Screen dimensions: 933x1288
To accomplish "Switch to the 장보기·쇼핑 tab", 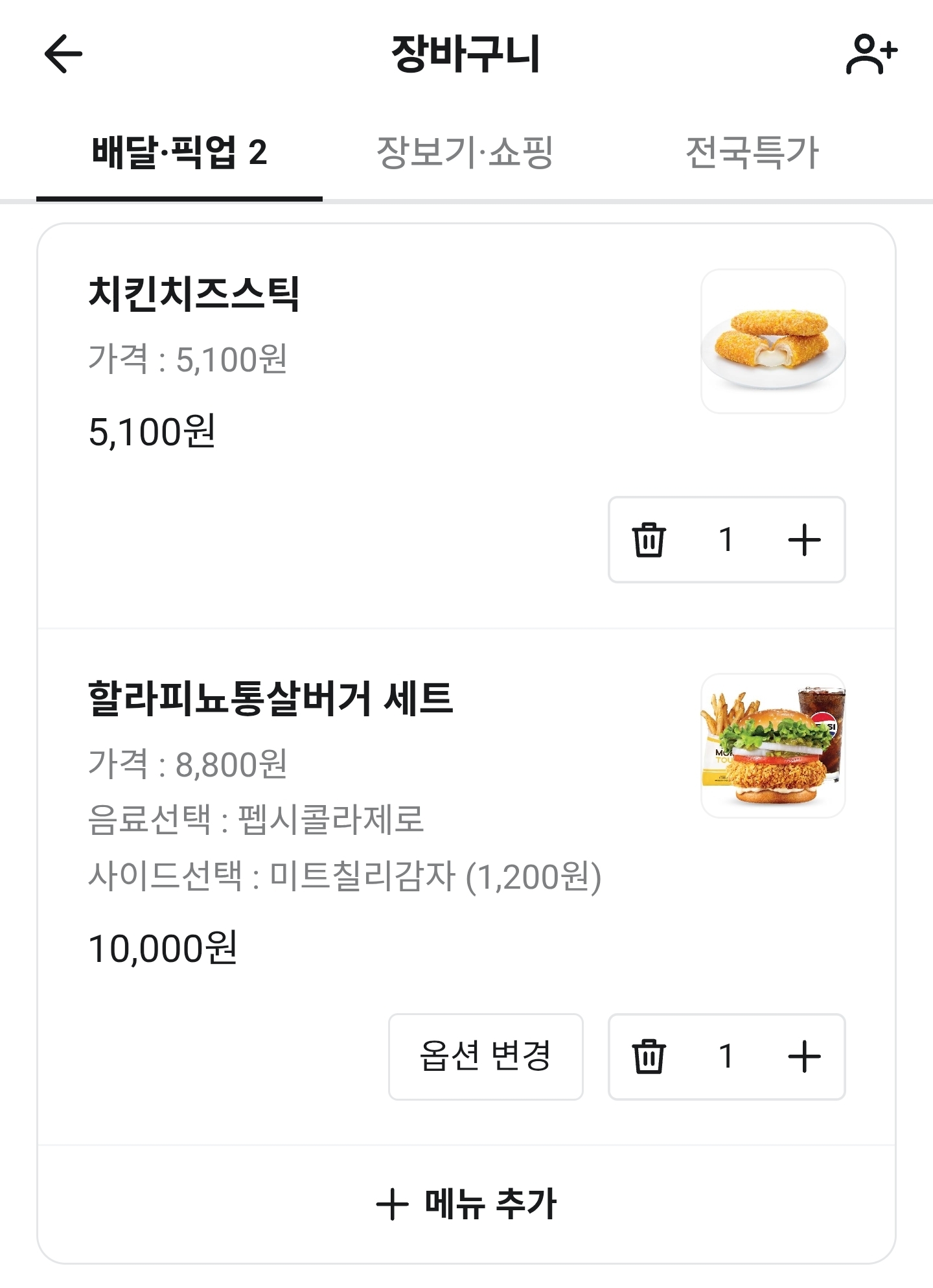I will pyautogui.click(x=465, y=153).
